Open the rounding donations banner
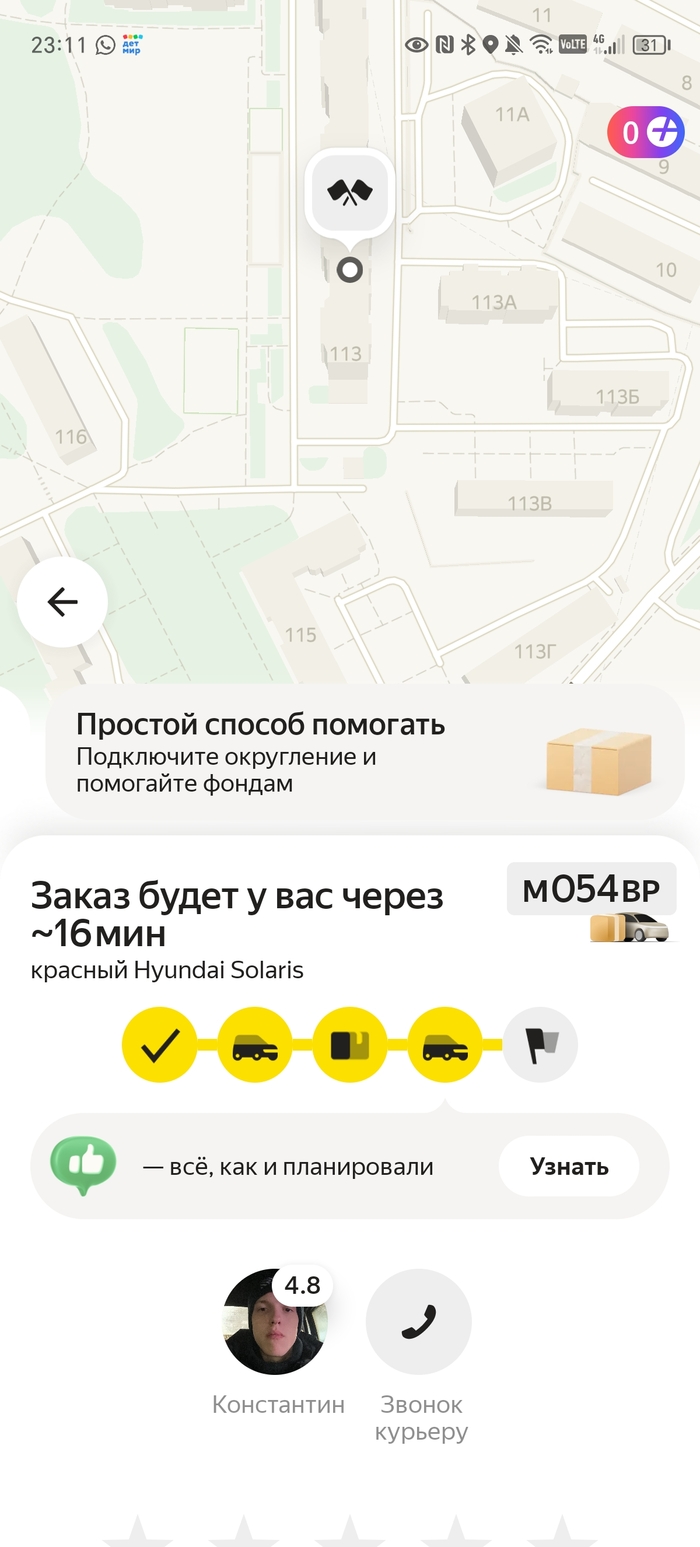 pos(364,753)
